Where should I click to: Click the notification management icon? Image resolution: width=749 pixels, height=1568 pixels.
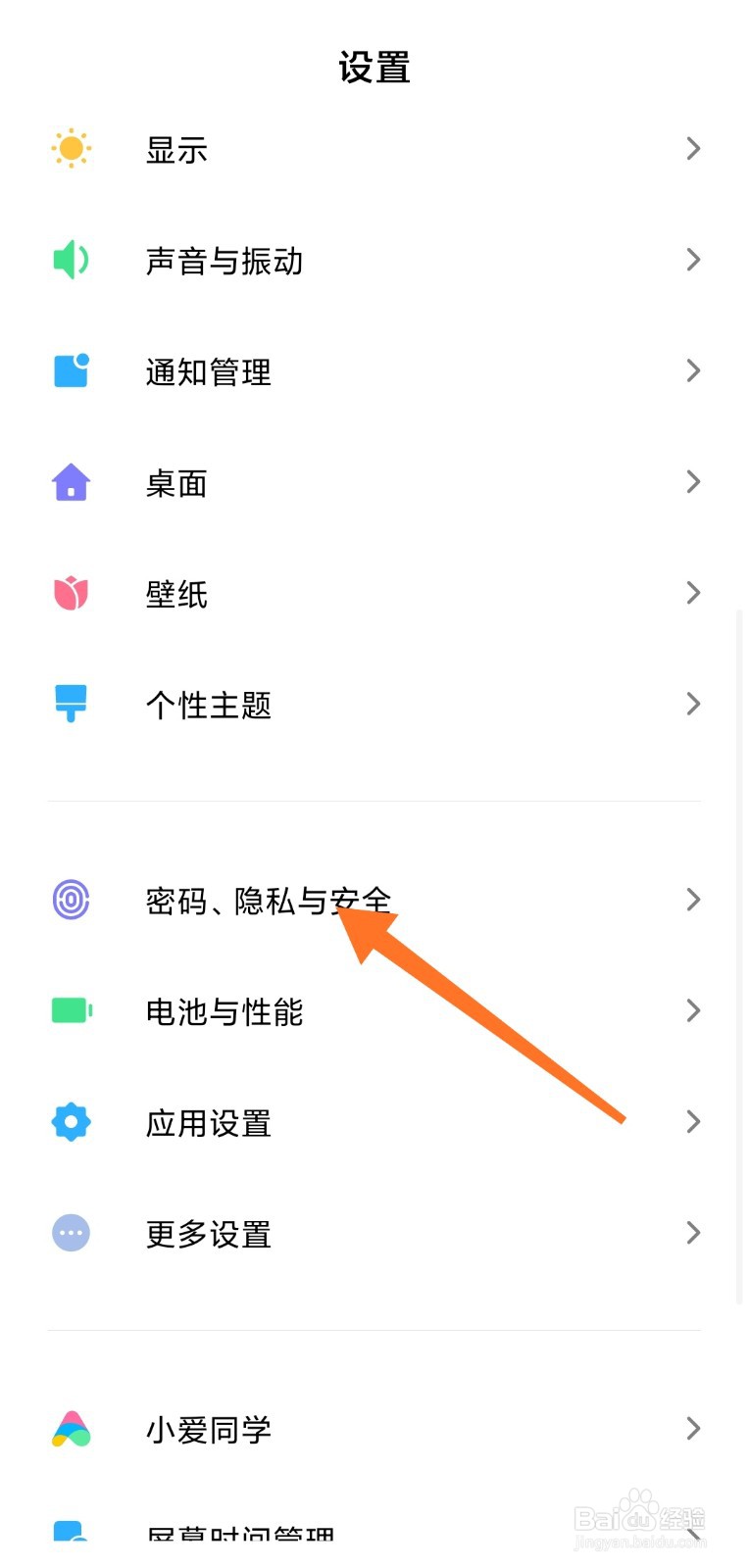coord(70,369)
